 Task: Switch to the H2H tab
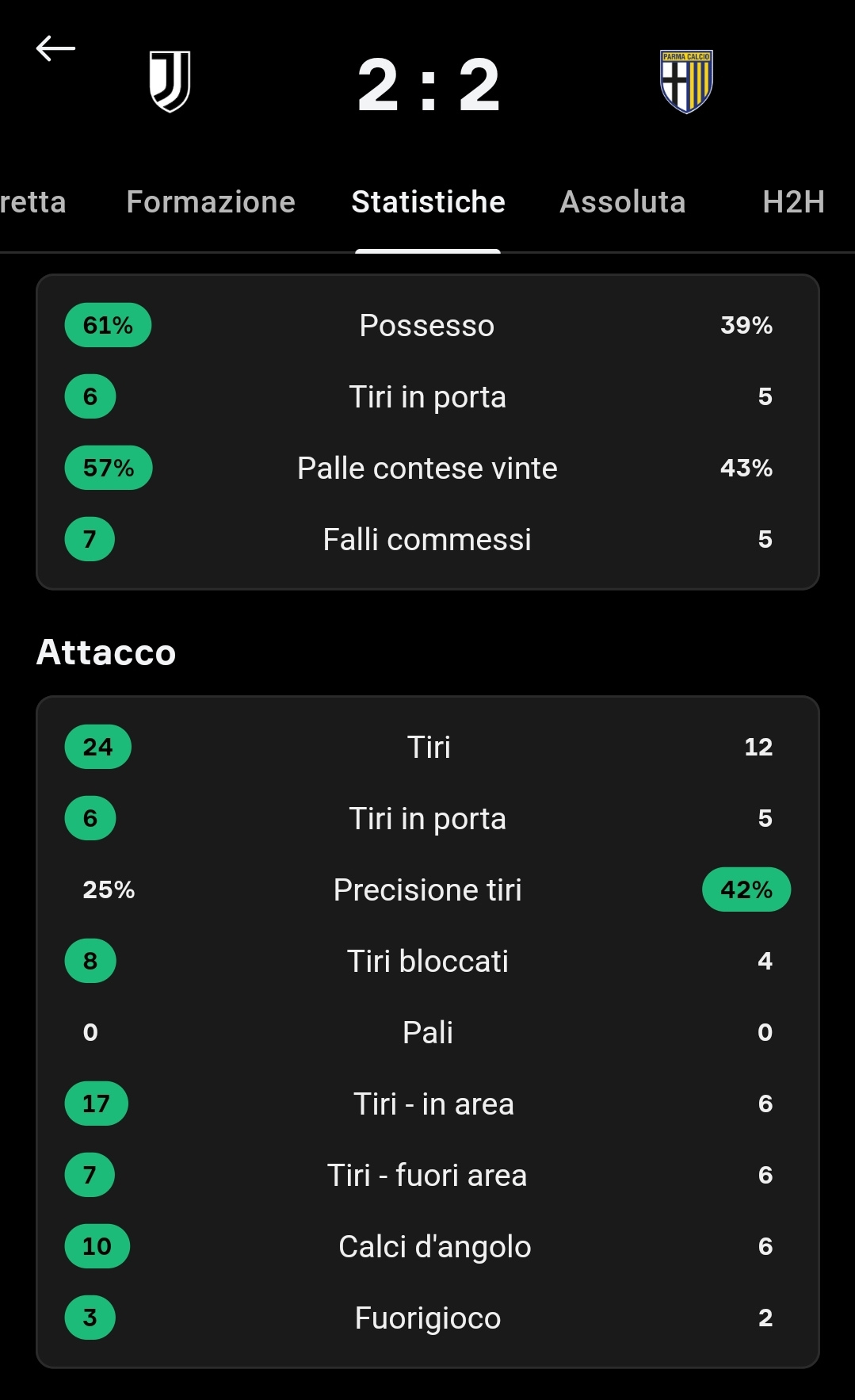793,202
